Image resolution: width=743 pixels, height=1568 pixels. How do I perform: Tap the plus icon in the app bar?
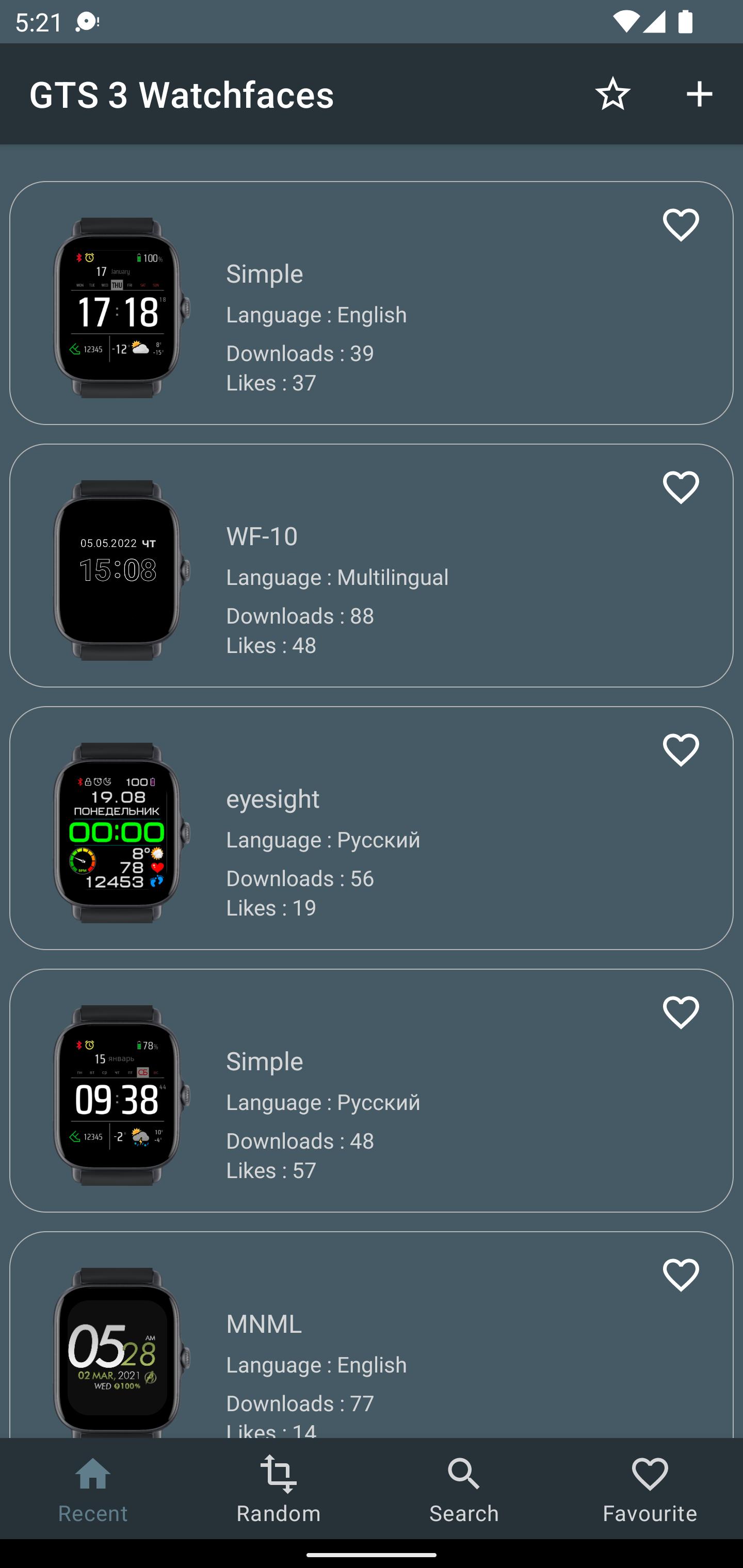pyautogui.click(x=699, y=94)
